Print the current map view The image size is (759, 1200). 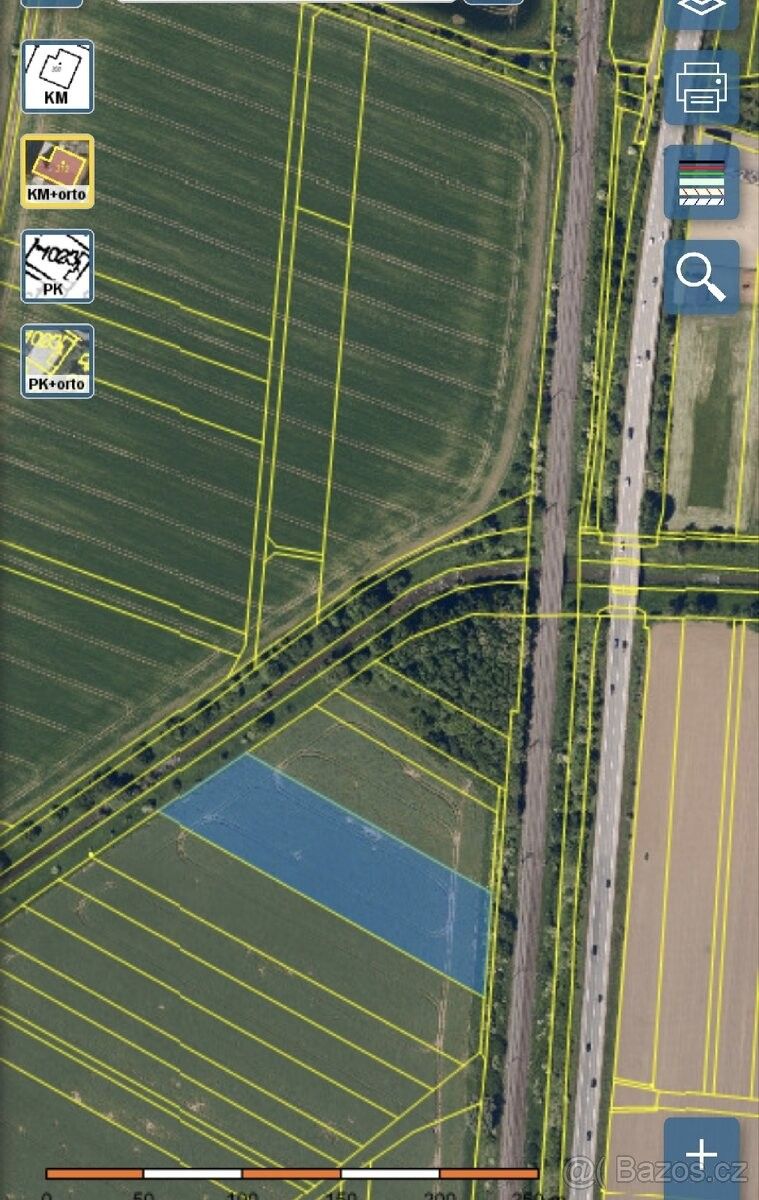click(701, 88)
